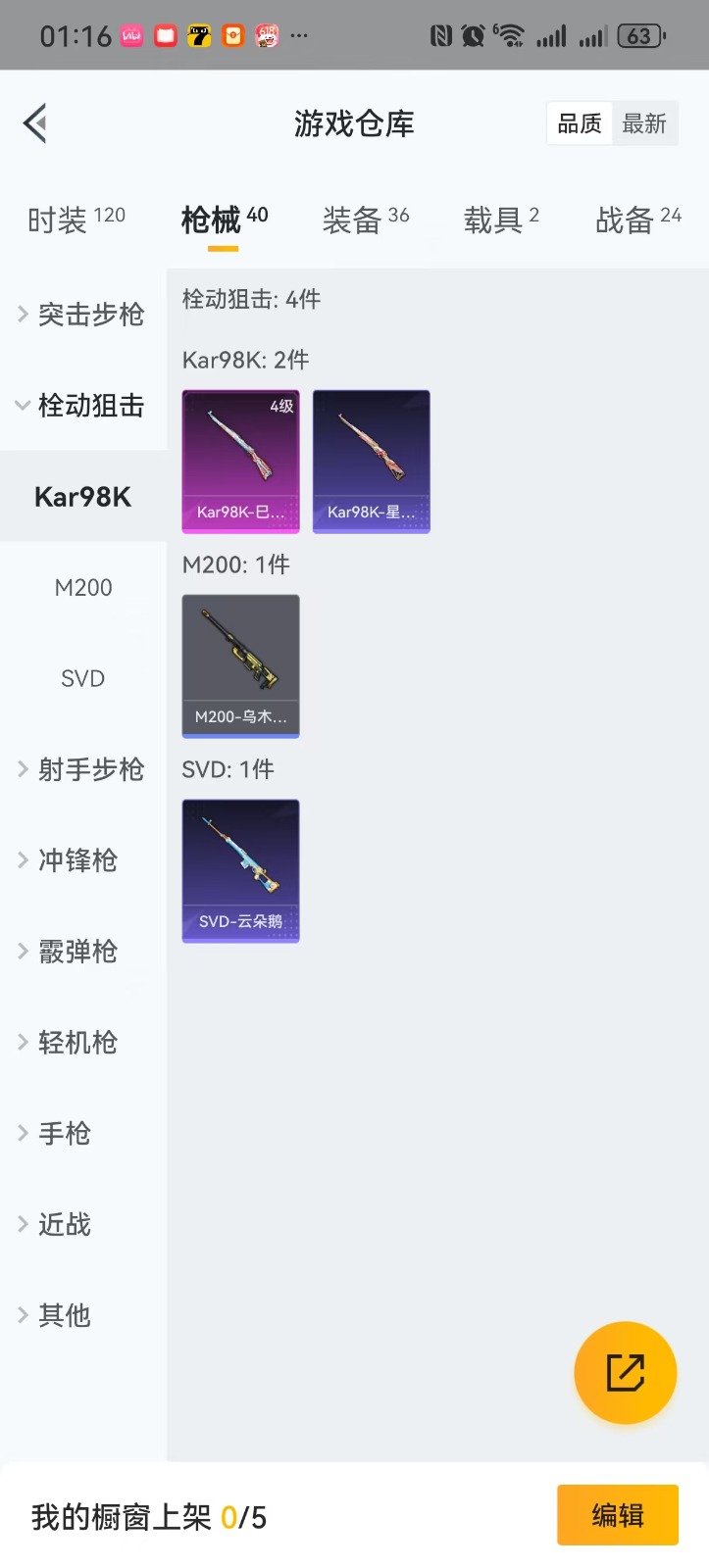Switch to the 装备 tab
Screen dimensions: 709x1568
click(x=366, y=220)
